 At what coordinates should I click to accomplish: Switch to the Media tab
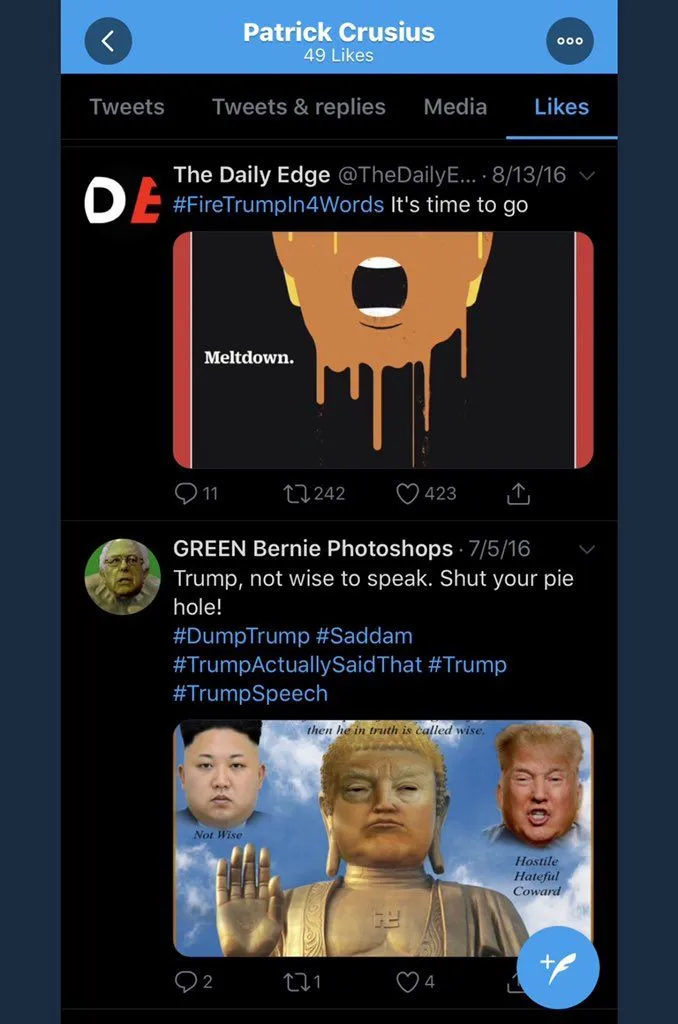[x=455, y=107]
